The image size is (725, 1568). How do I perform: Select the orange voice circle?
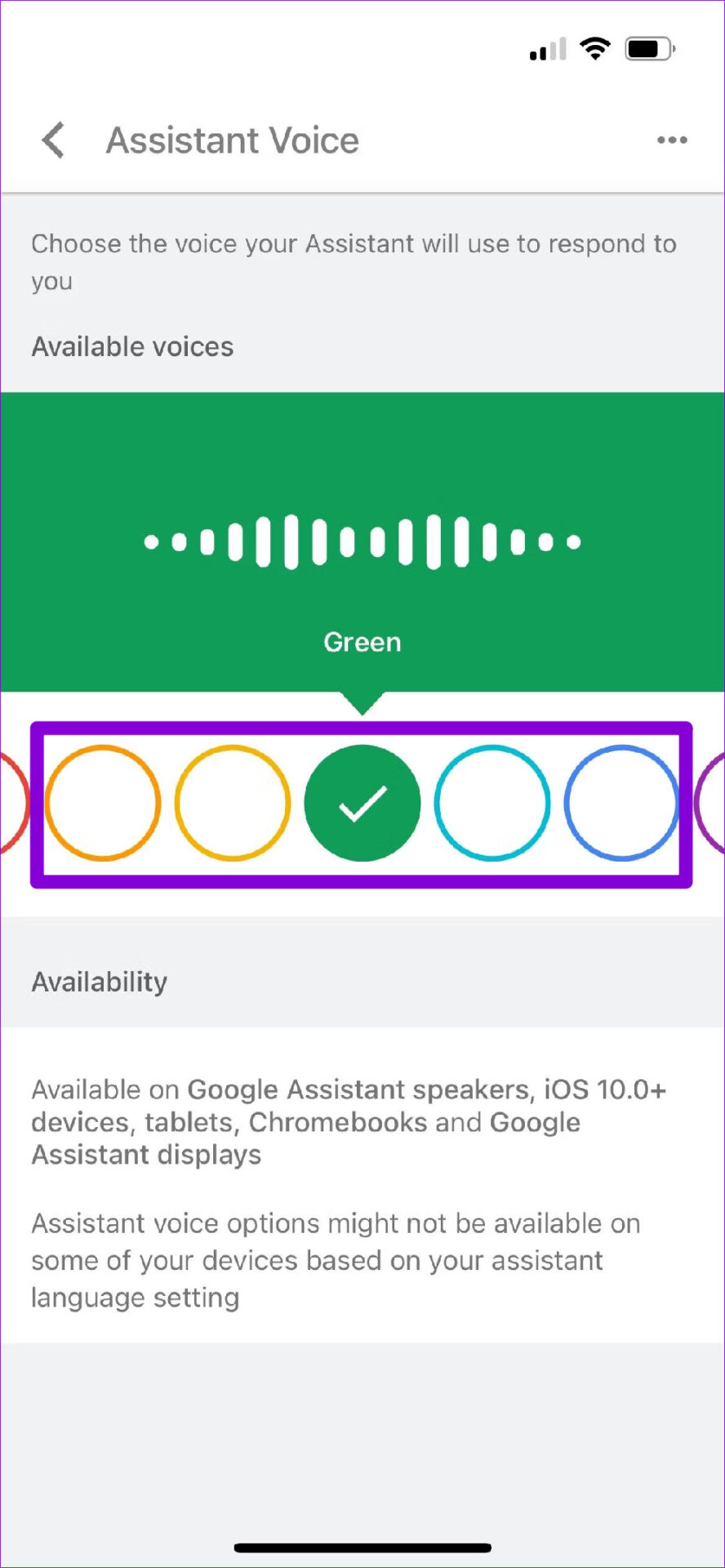pos(102,803)
